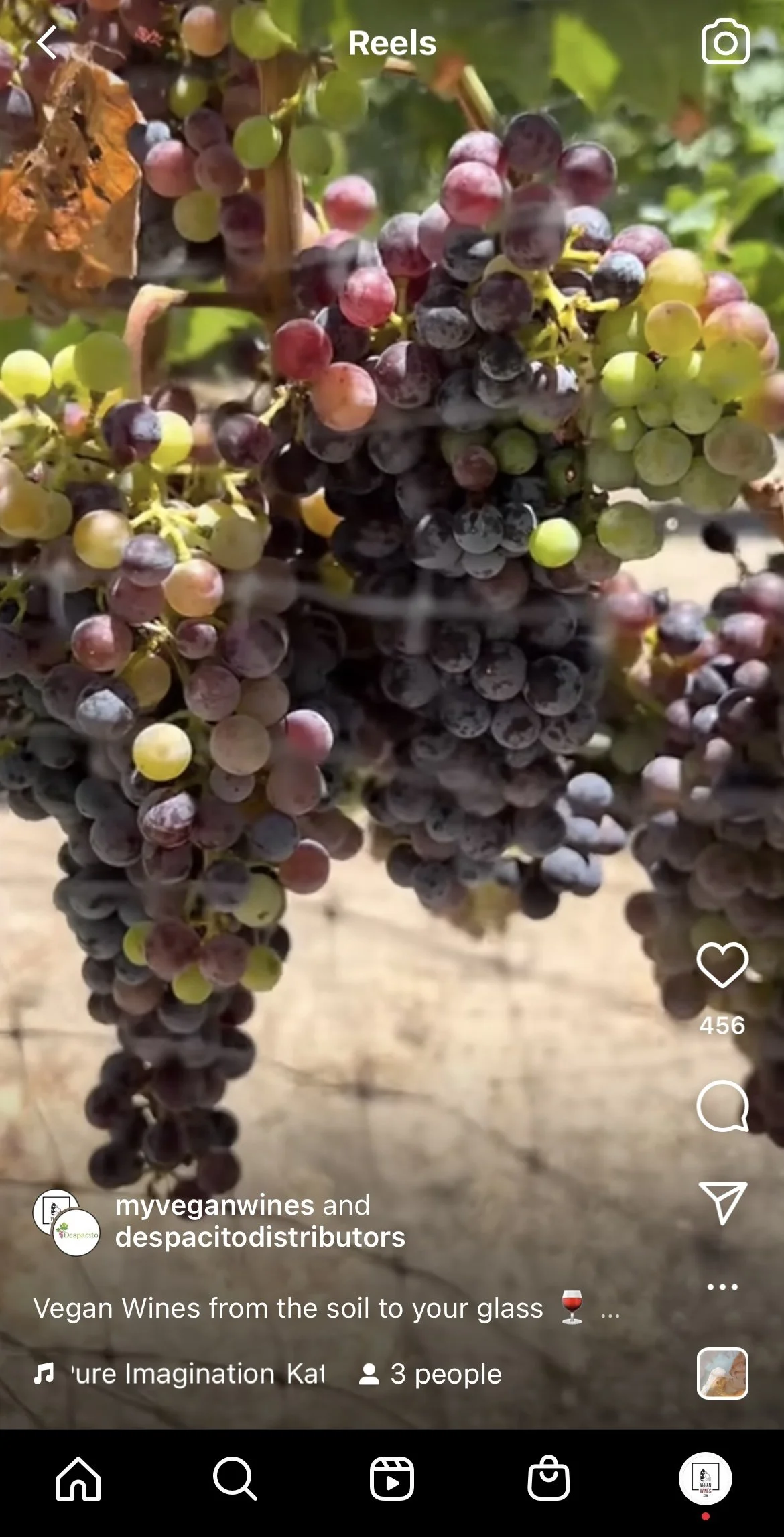Switch to the Shop tab

(549, 1479)
